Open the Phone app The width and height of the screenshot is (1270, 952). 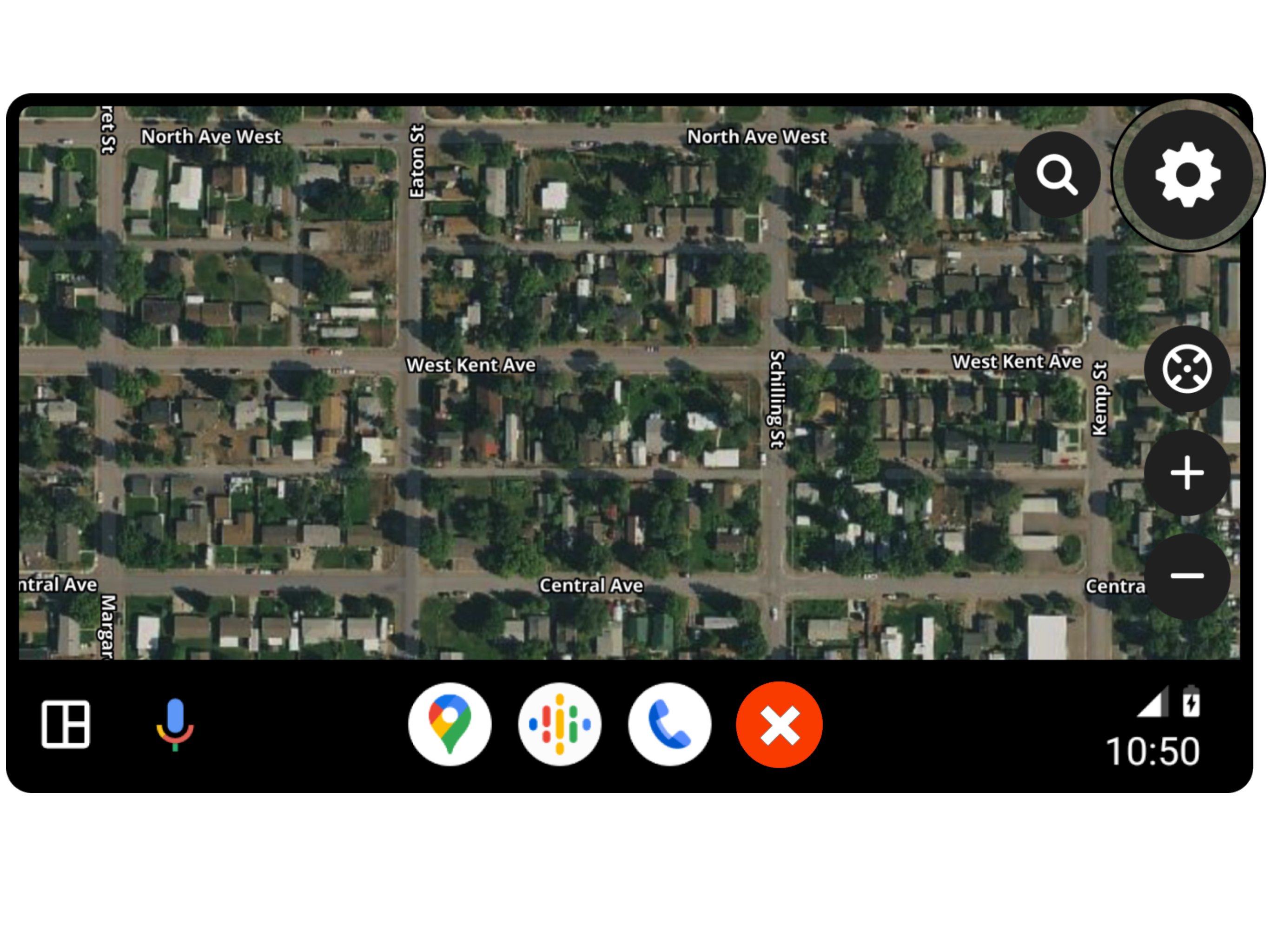click(x=669, y=724)
